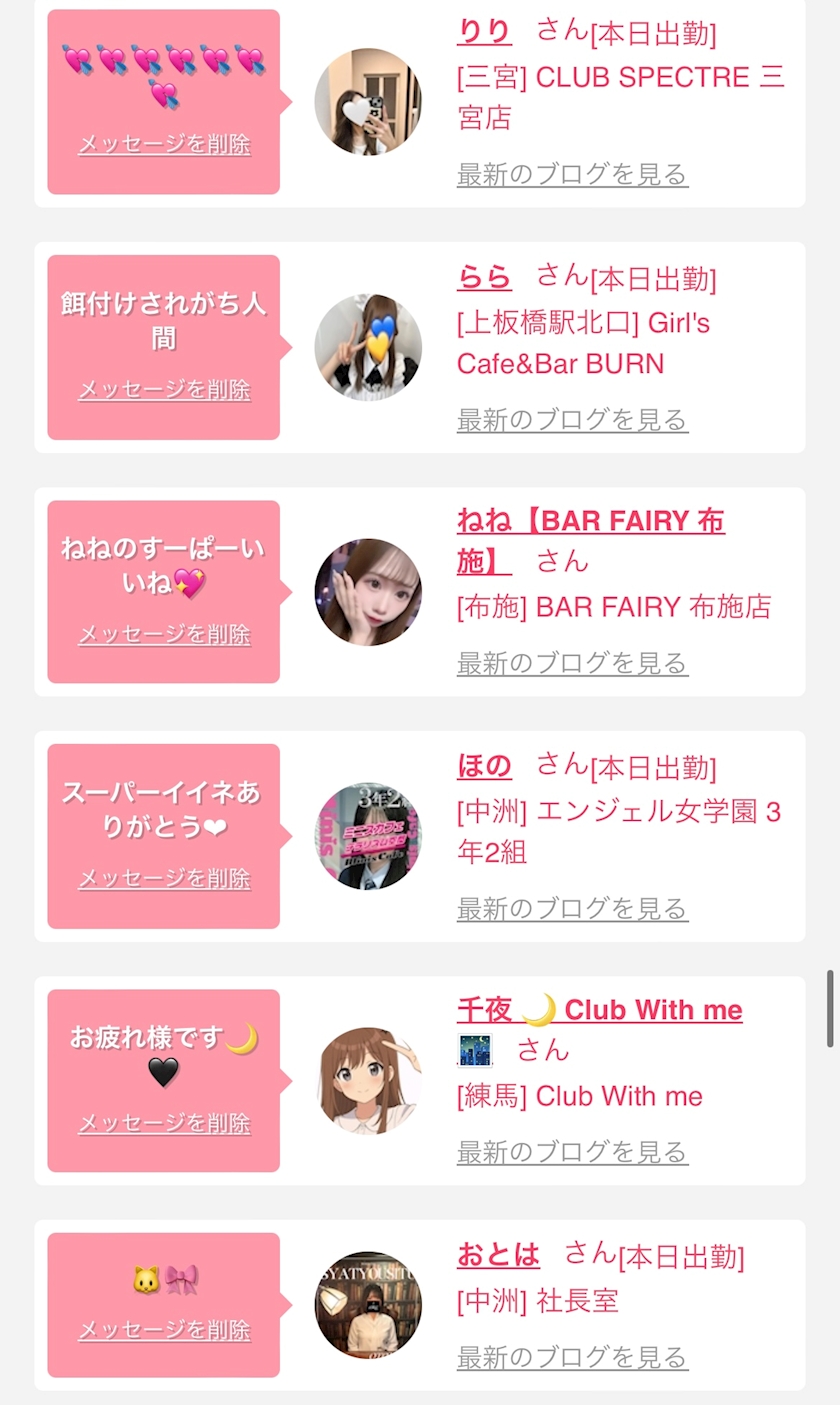Open ほの's profile name link

[484, 767]
